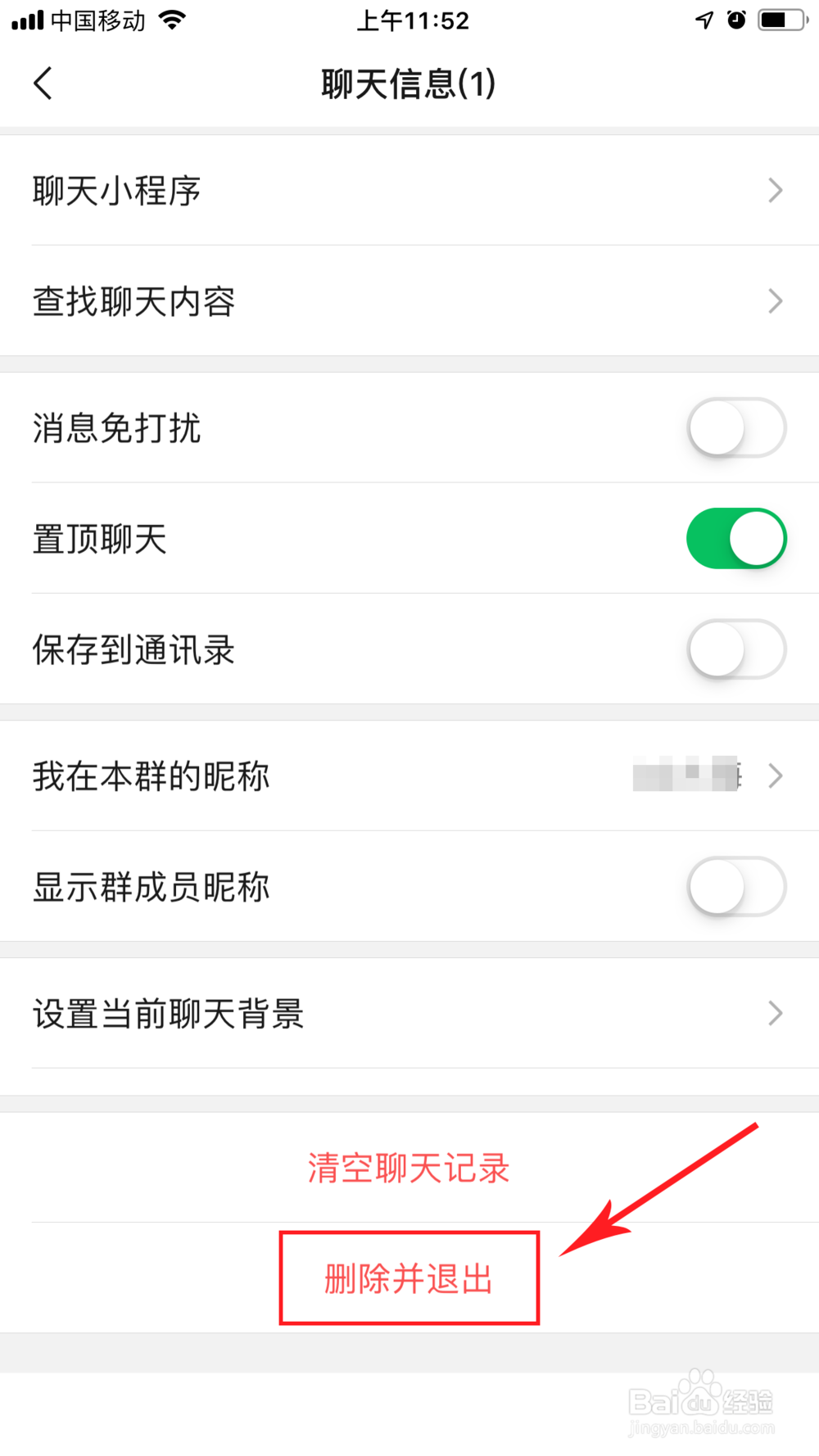Tap the back arrow to return
This screenshot has height=1456, width=819.
(43, 83)
